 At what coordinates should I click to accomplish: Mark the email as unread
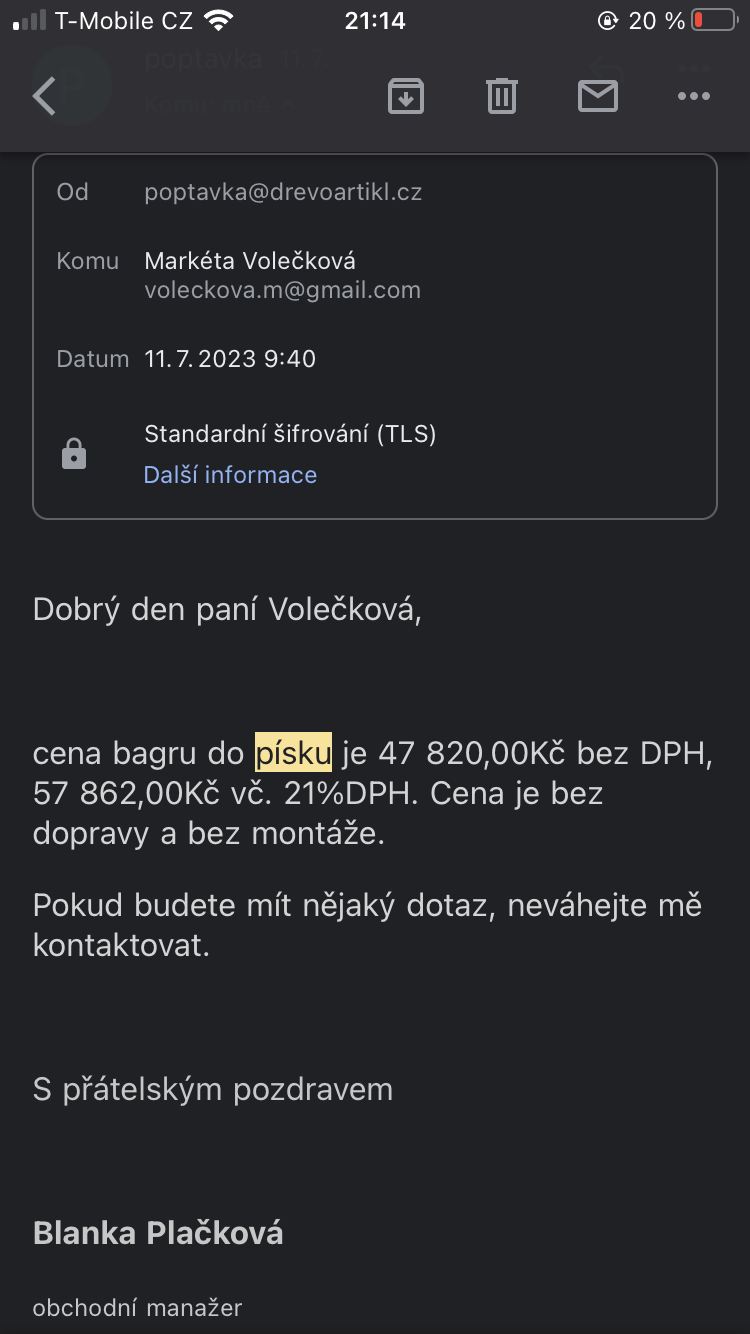coord(597,97)
